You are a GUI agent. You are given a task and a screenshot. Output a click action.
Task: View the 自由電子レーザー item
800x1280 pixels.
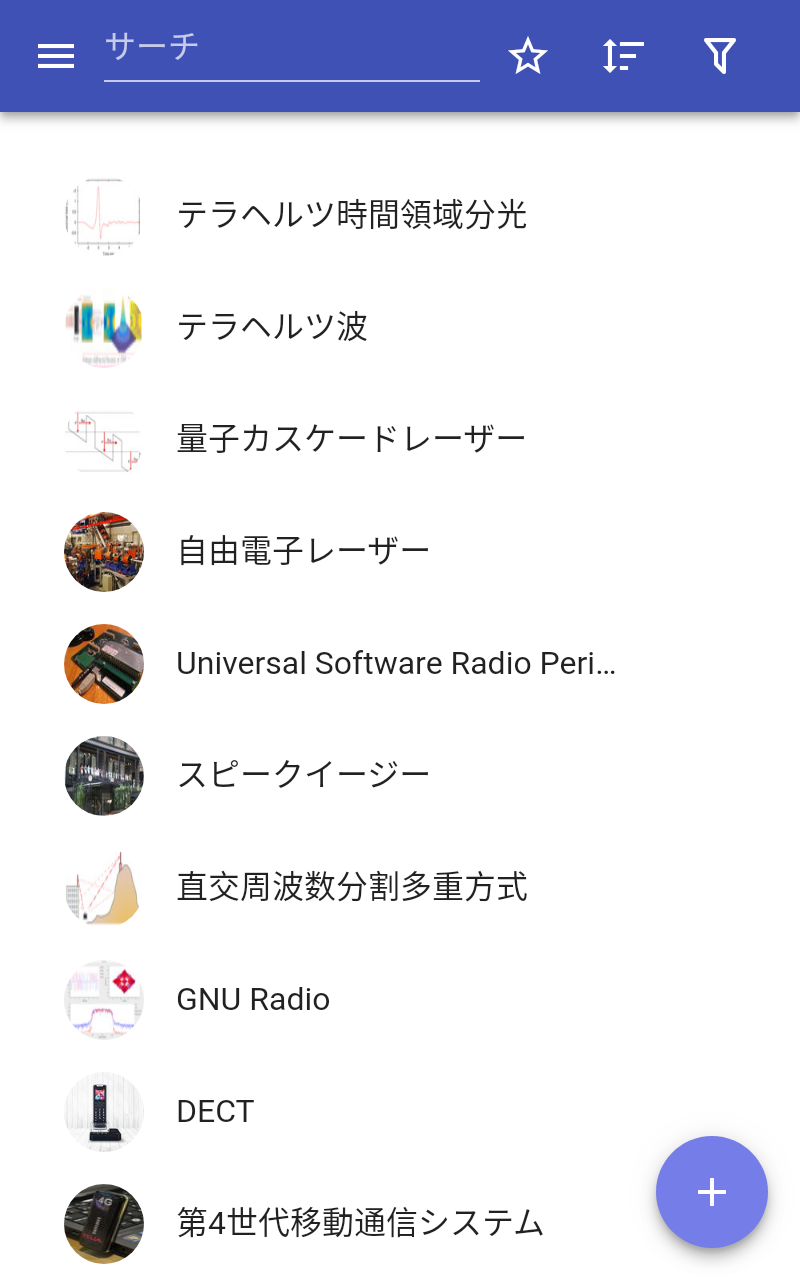point(400,551)
